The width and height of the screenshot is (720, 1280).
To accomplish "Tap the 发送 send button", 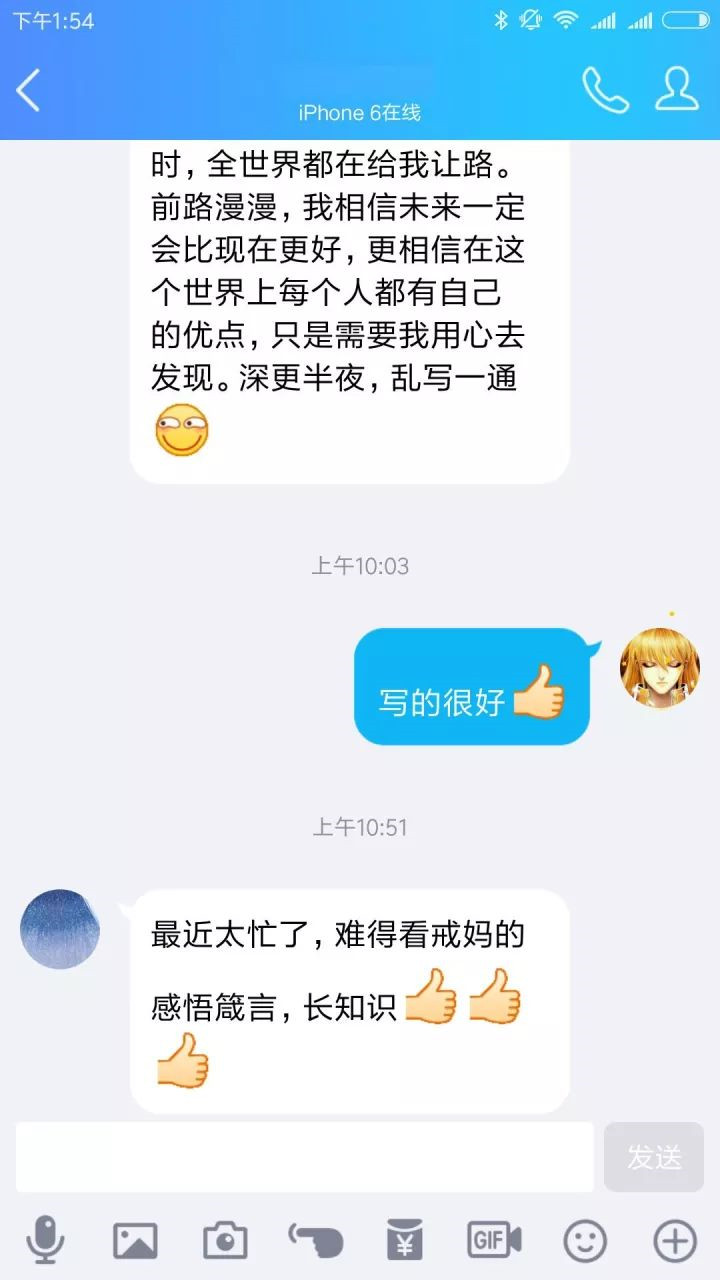I will [654, 1157].
